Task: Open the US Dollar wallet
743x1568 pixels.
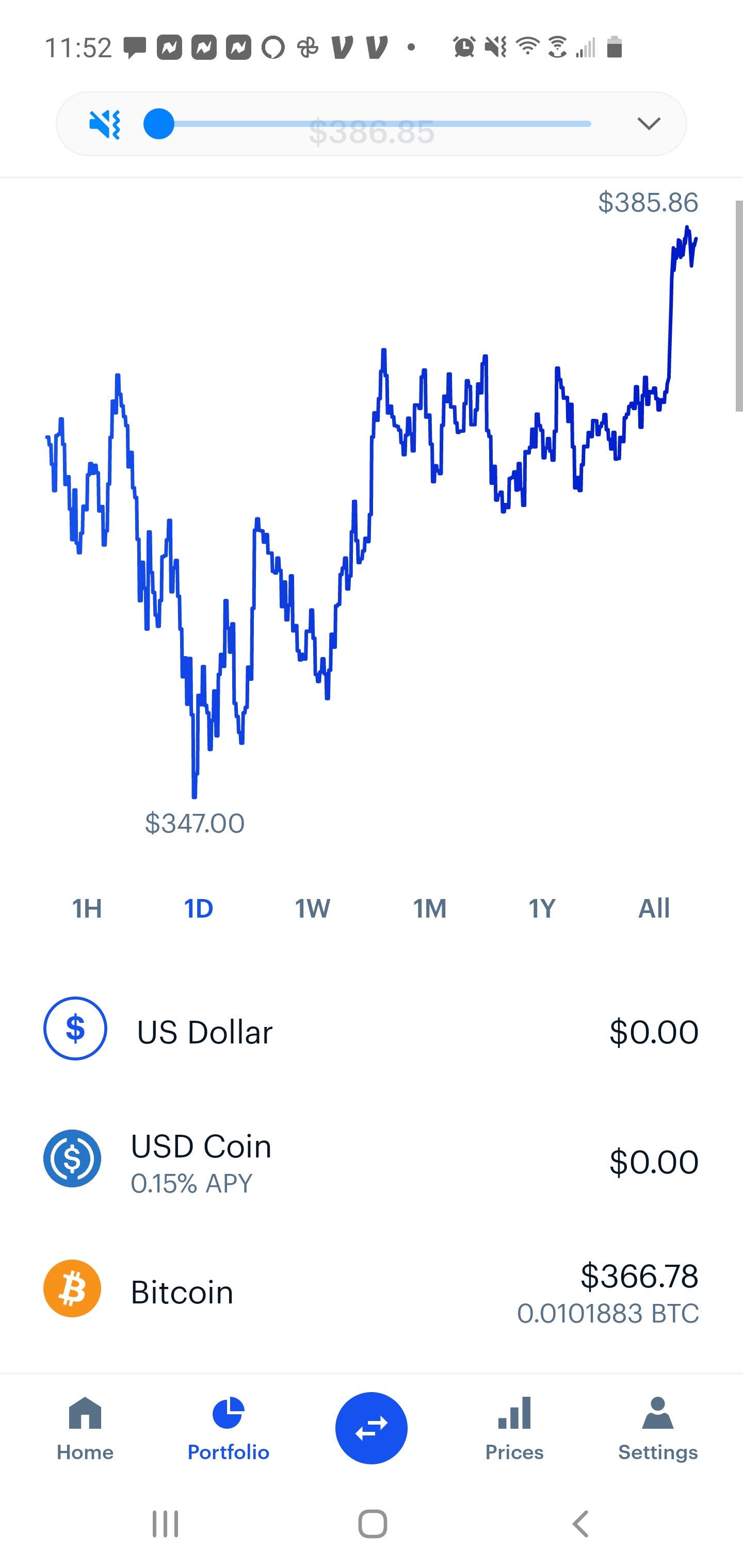Action: pyautogui.click(x=372, y=1032)
